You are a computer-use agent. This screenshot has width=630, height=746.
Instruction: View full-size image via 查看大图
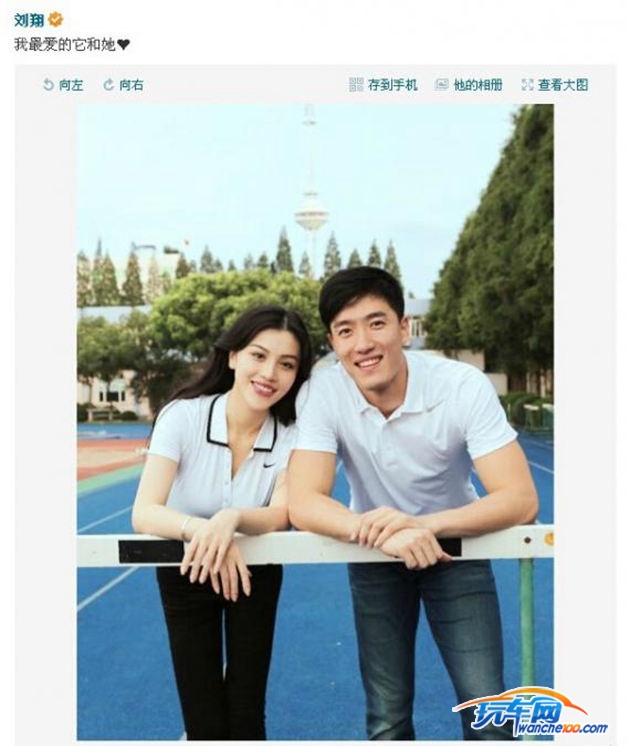click(x=555, y=86)
